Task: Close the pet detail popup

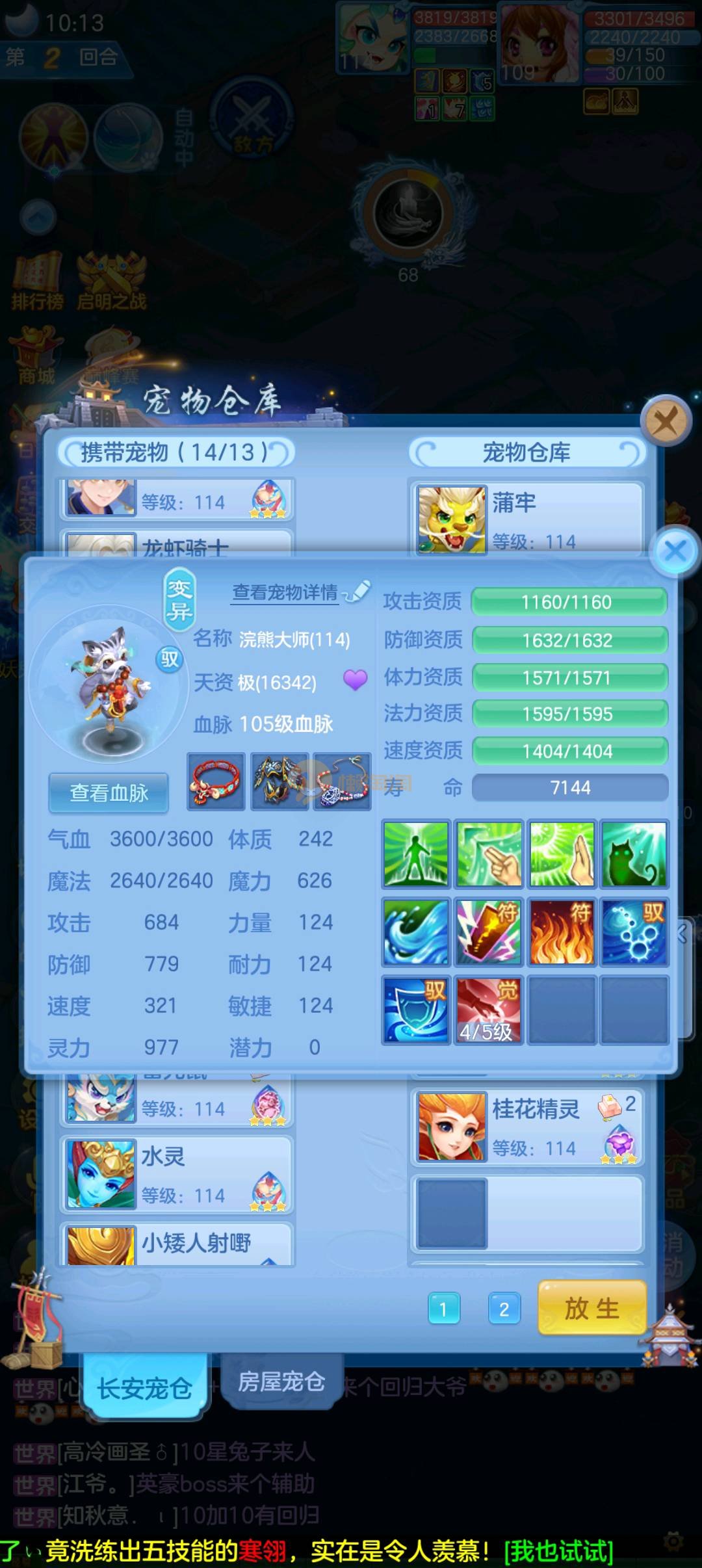Action: point(675,552)
